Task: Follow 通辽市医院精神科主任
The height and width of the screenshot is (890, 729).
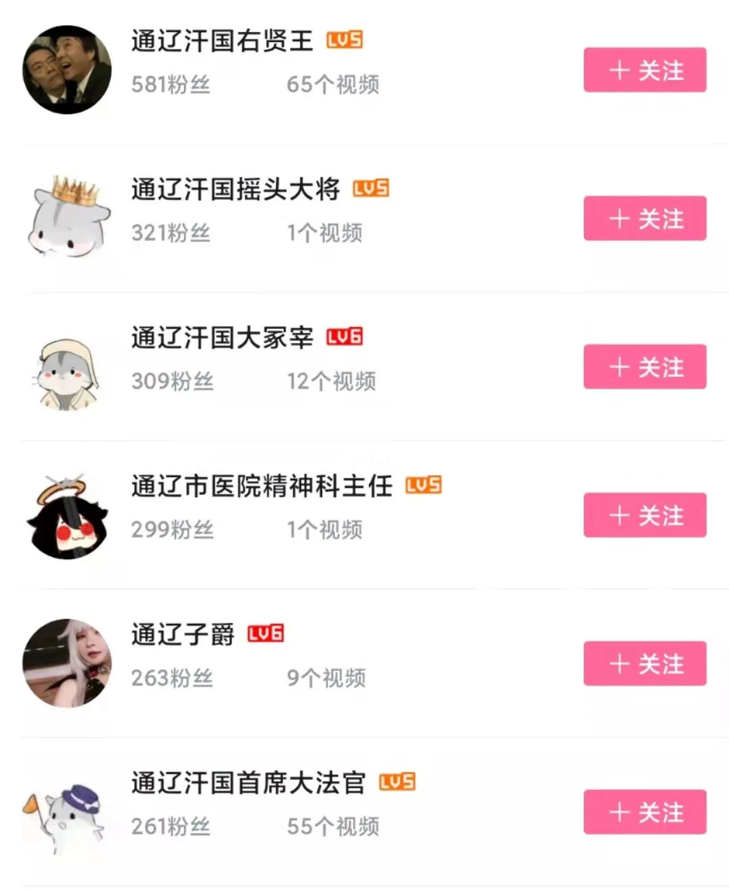Action: coord(645,515)
